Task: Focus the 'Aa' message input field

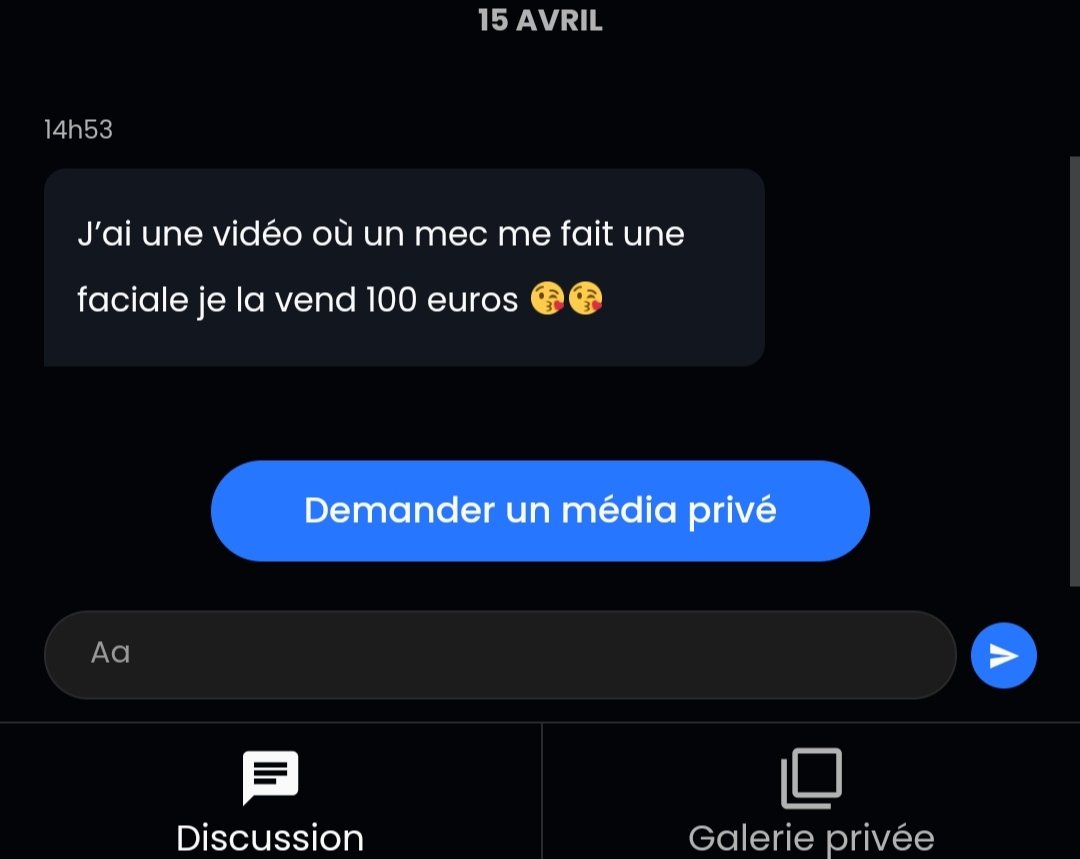Action: tap(500, 654)
